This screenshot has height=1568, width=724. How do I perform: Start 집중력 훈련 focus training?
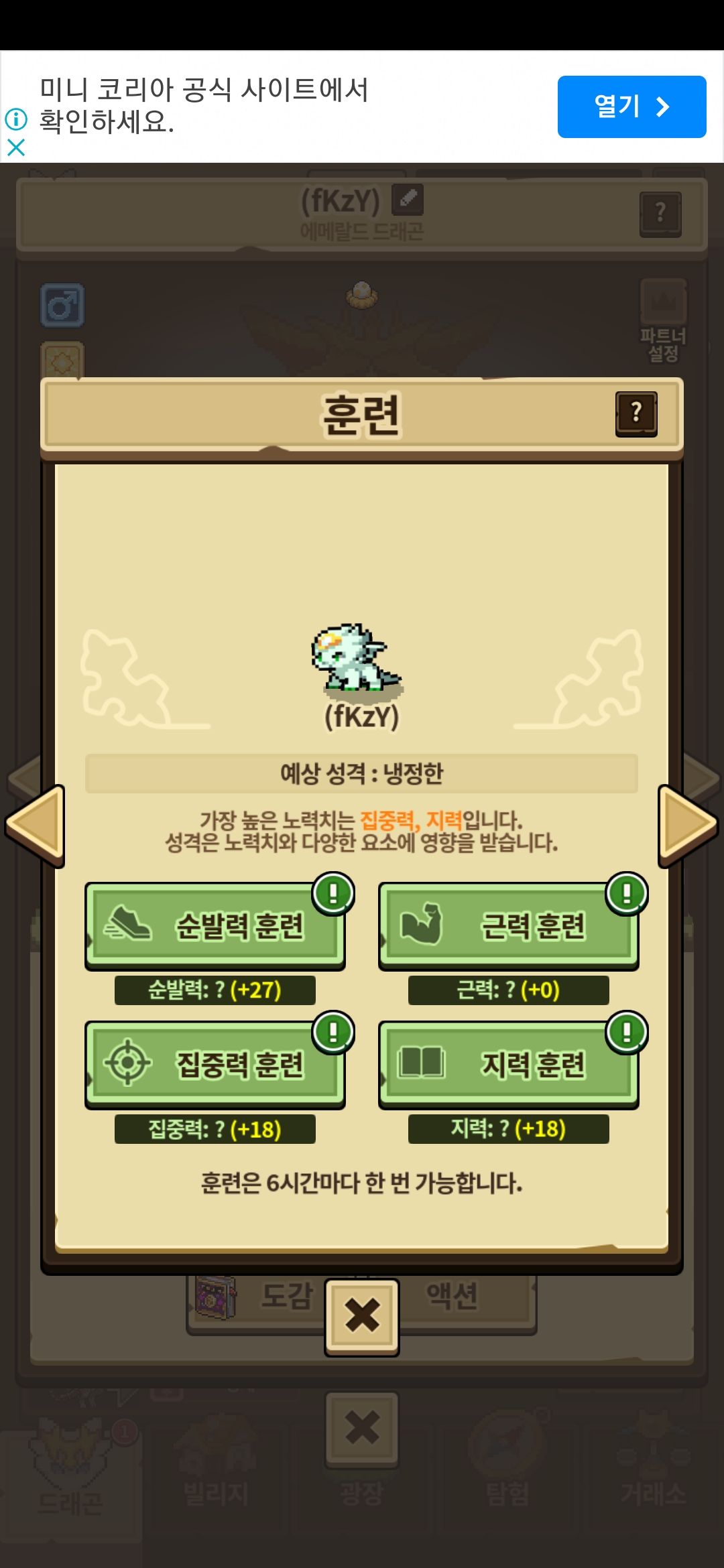point(215,1063)
